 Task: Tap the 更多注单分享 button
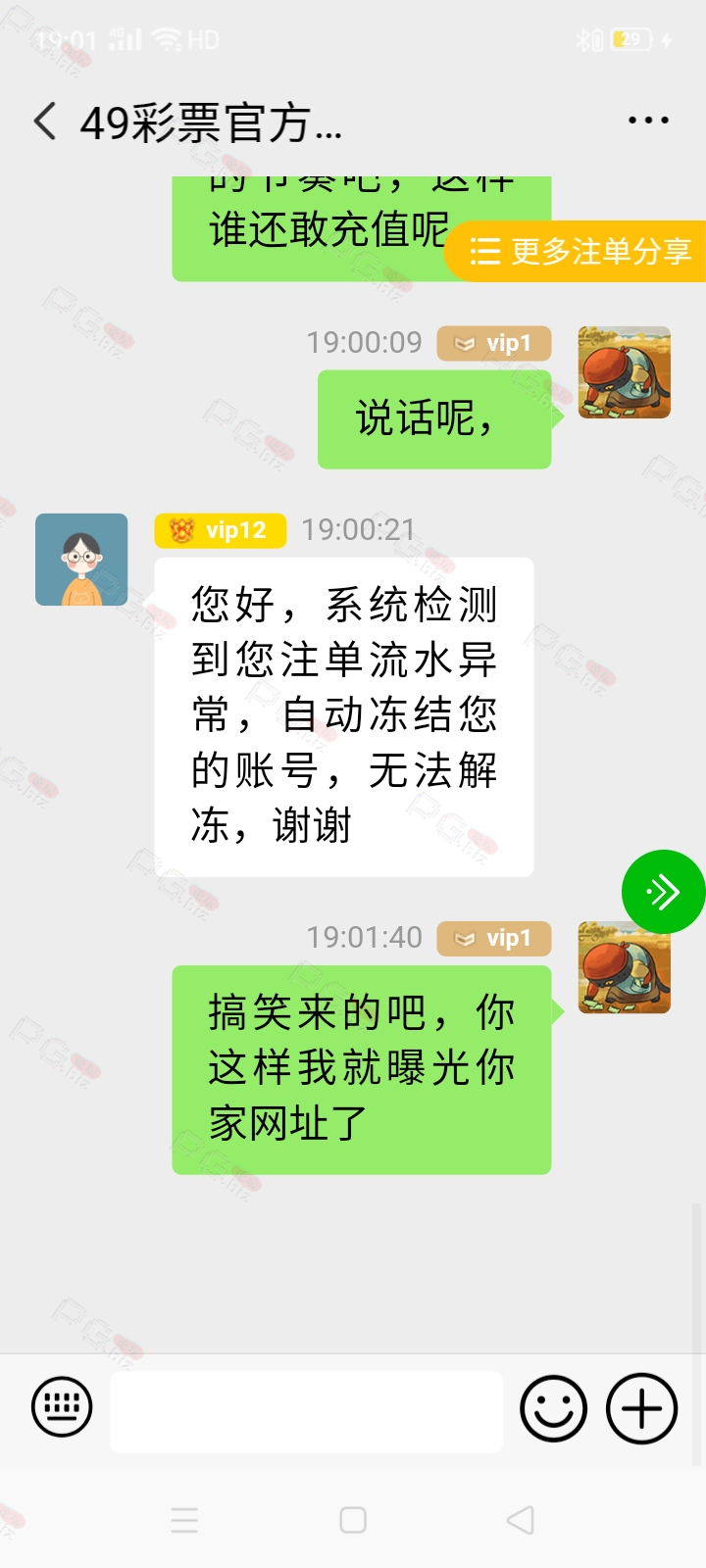(x=580, y=251)
